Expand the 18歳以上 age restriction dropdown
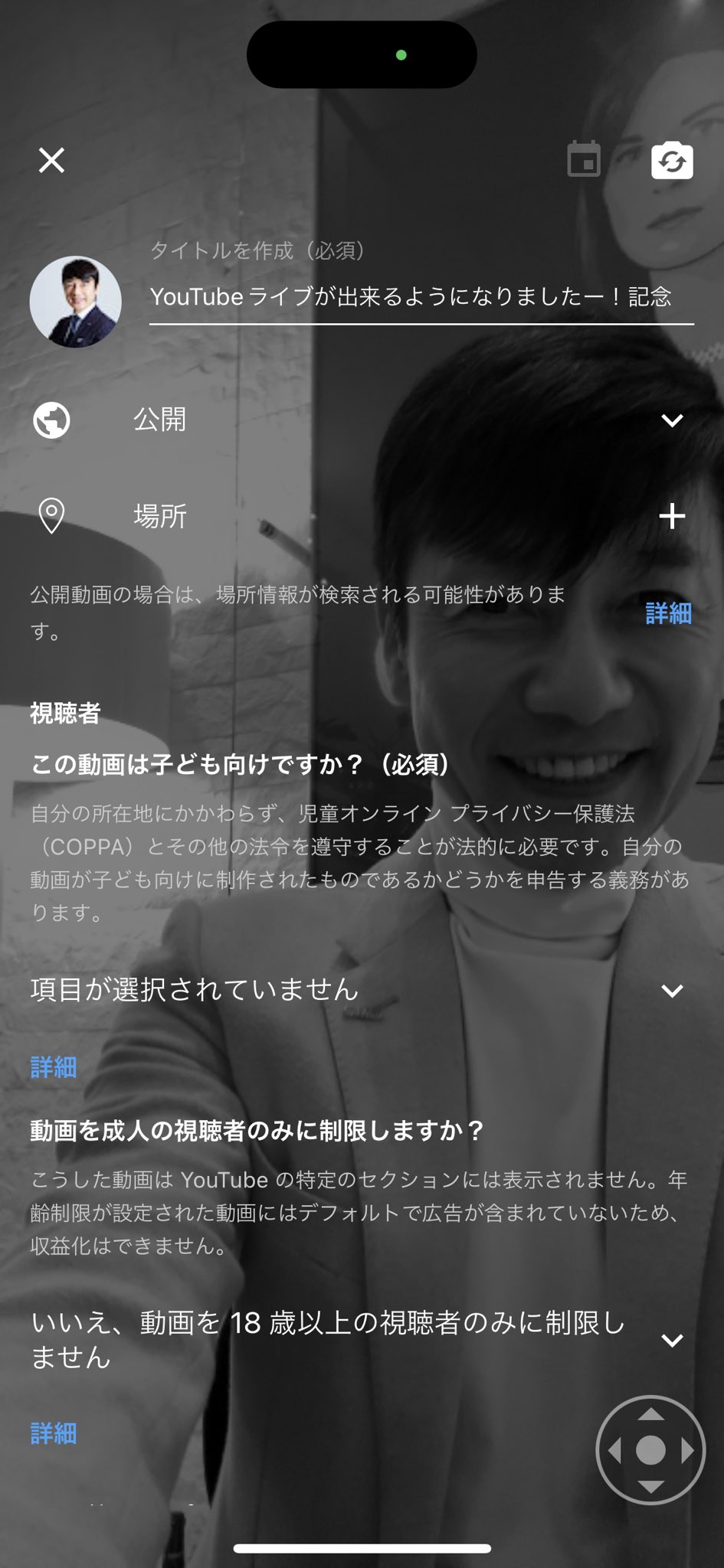This screenshot has height=1568, width=724. click(671, 1340)
